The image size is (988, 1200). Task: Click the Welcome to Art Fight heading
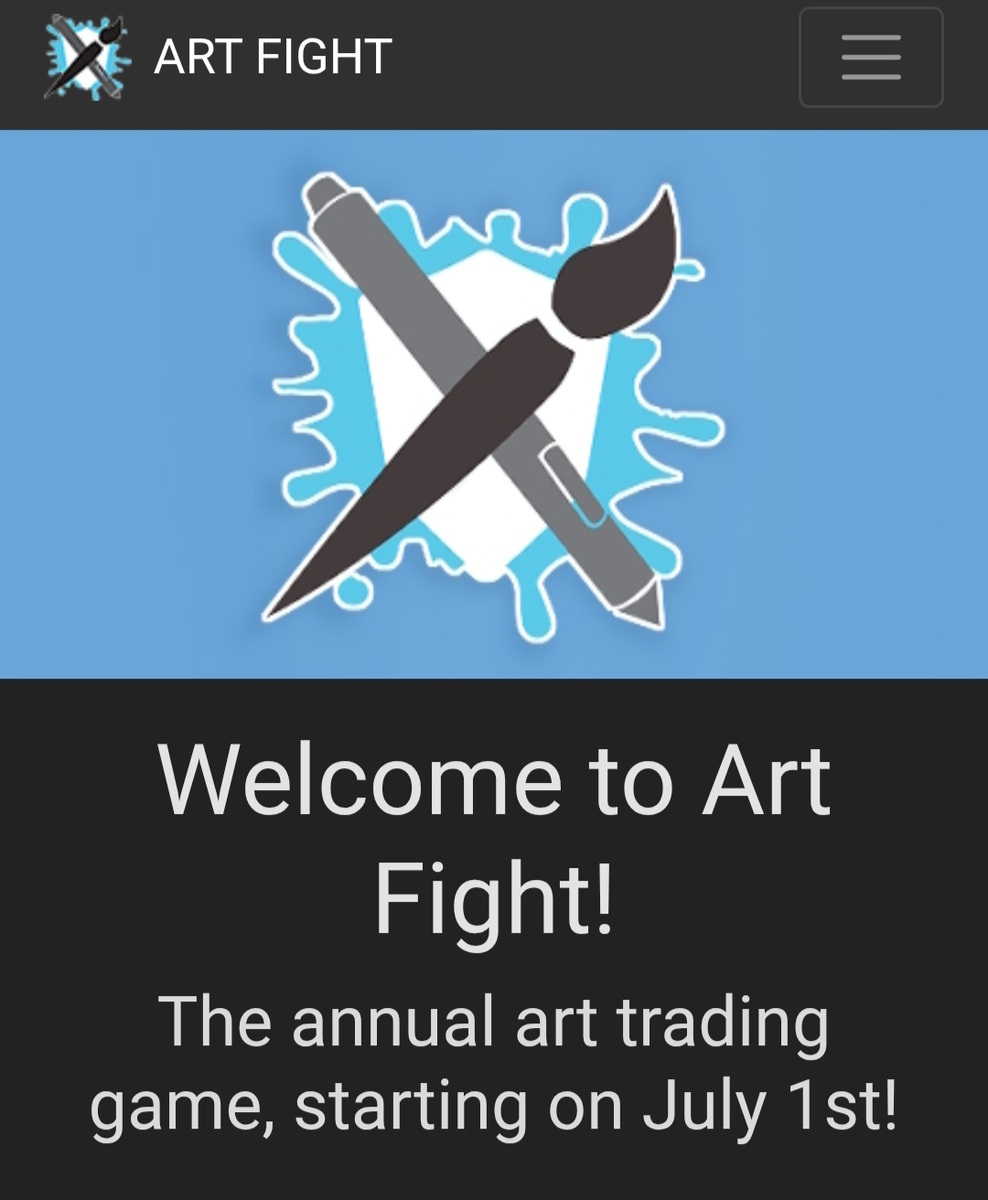point(494,840)
